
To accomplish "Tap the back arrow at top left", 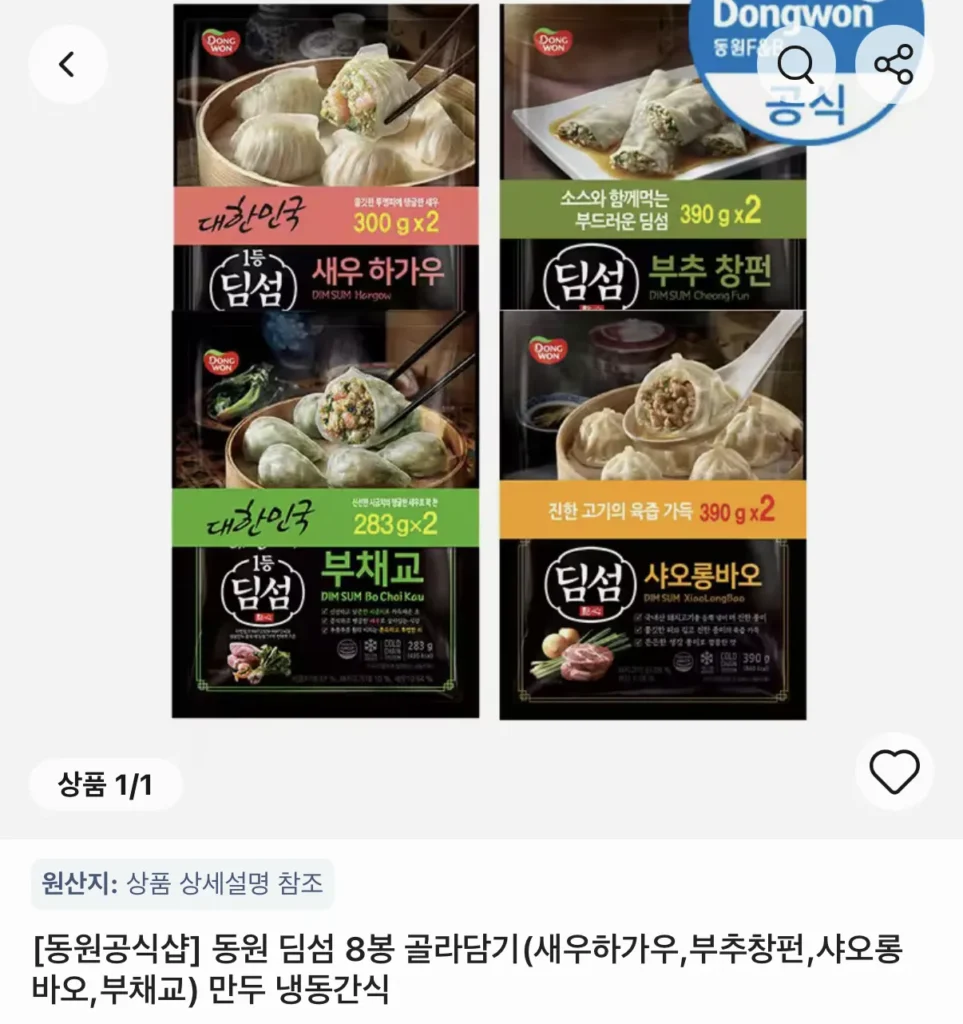I will click(67, 63).
